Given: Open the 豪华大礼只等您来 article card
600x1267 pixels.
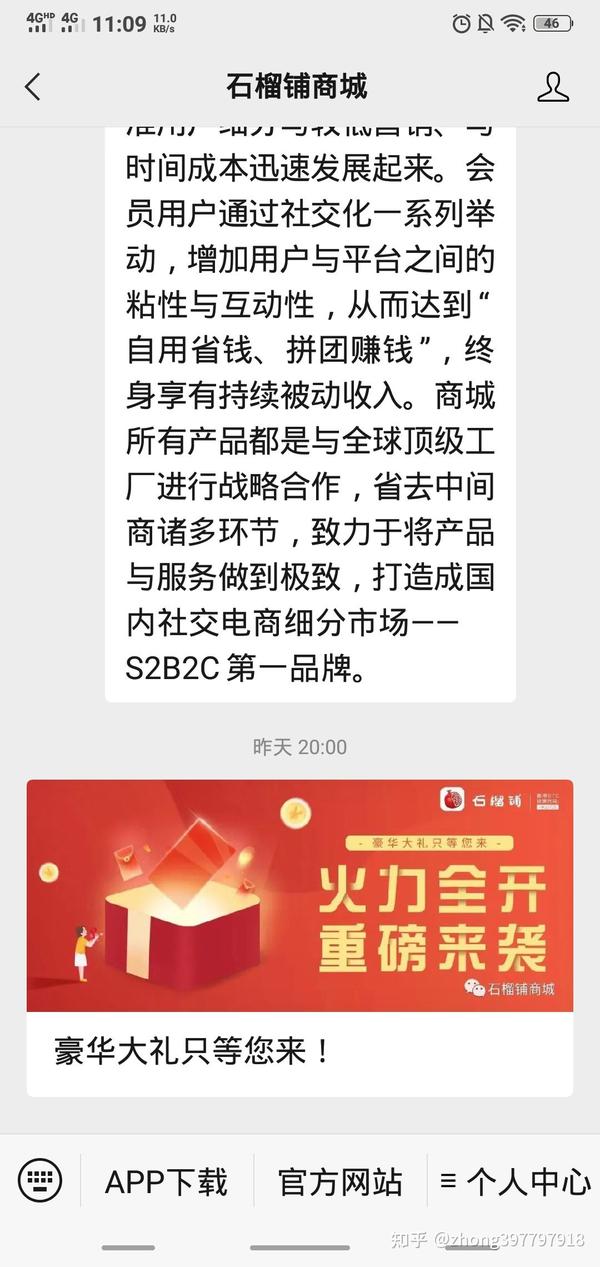Looking at the screenshot, I should 300,937.
